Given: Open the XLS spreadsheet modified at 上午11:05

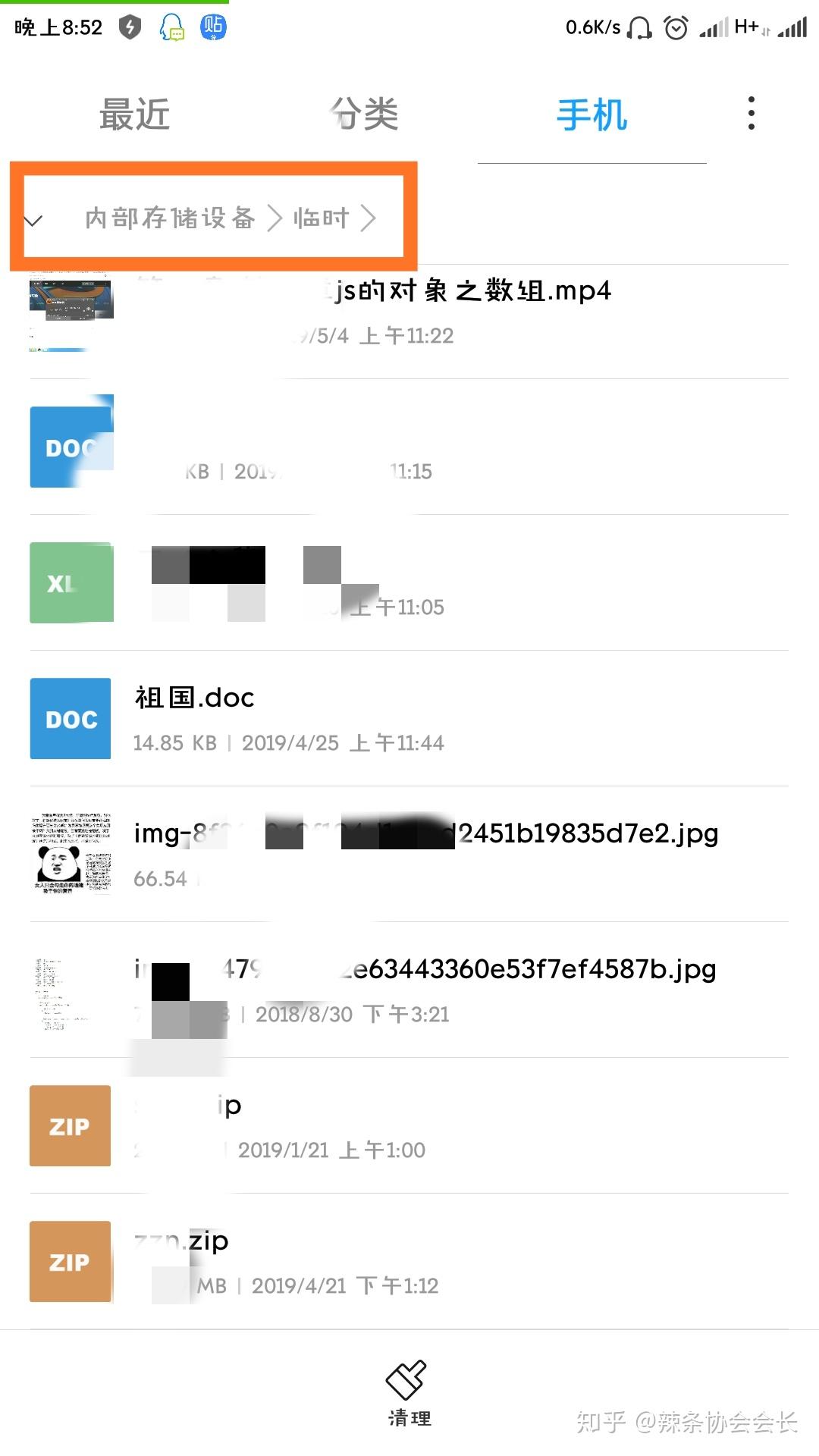Looking at the screenshot, I should (409, 582).
